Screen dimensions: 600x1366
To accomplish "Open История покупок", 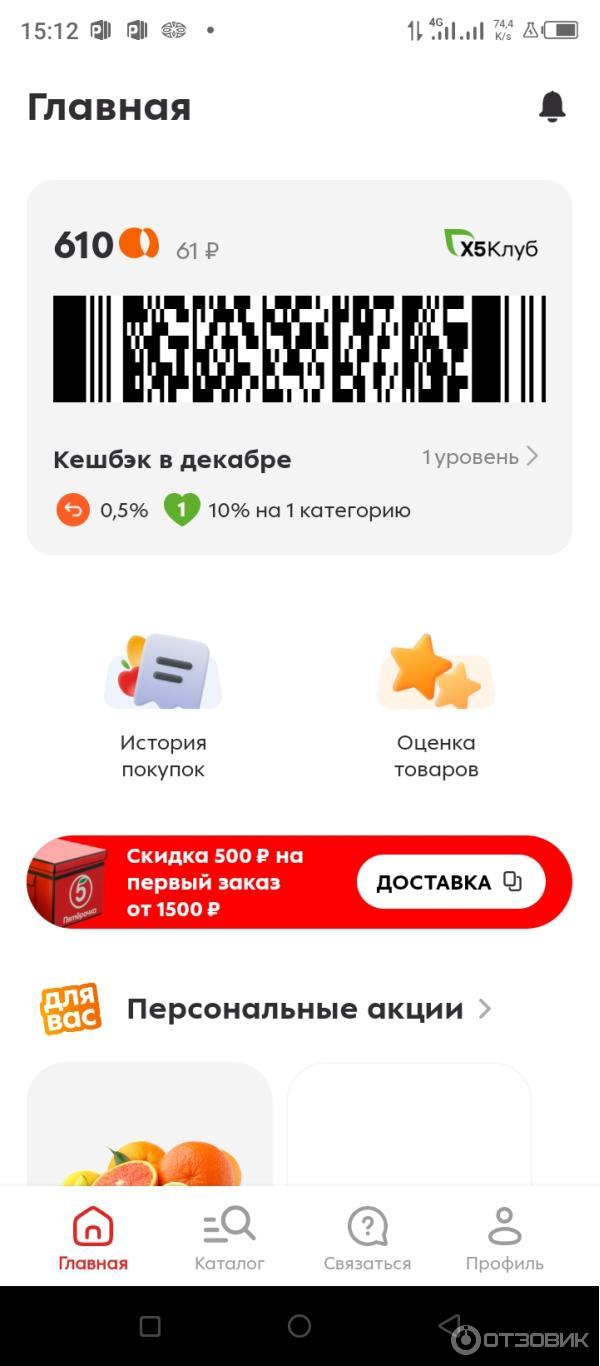I will tap(163, 706).
